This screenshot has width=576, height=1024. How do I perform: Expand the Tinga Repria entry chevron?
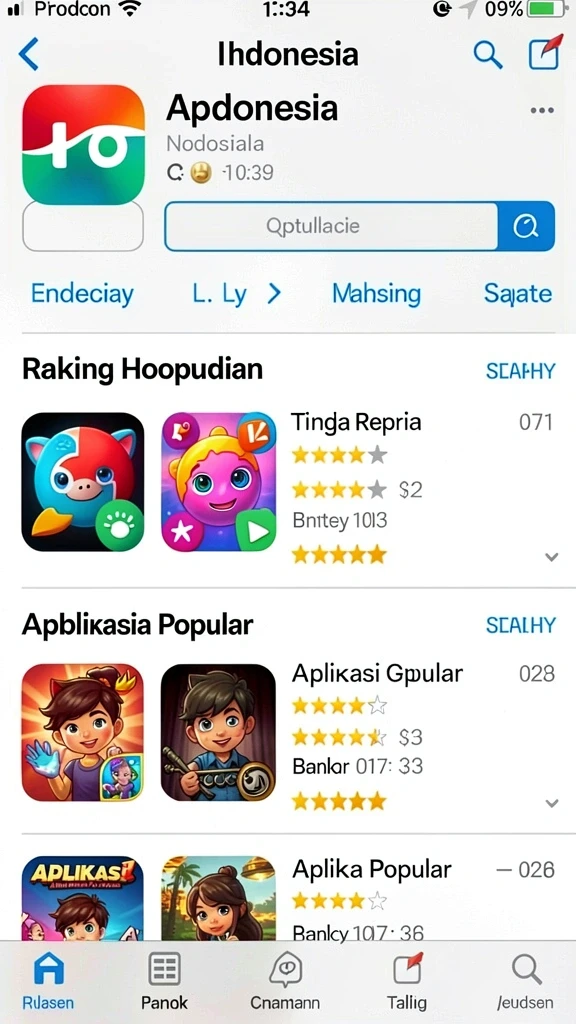coord(552,557)
